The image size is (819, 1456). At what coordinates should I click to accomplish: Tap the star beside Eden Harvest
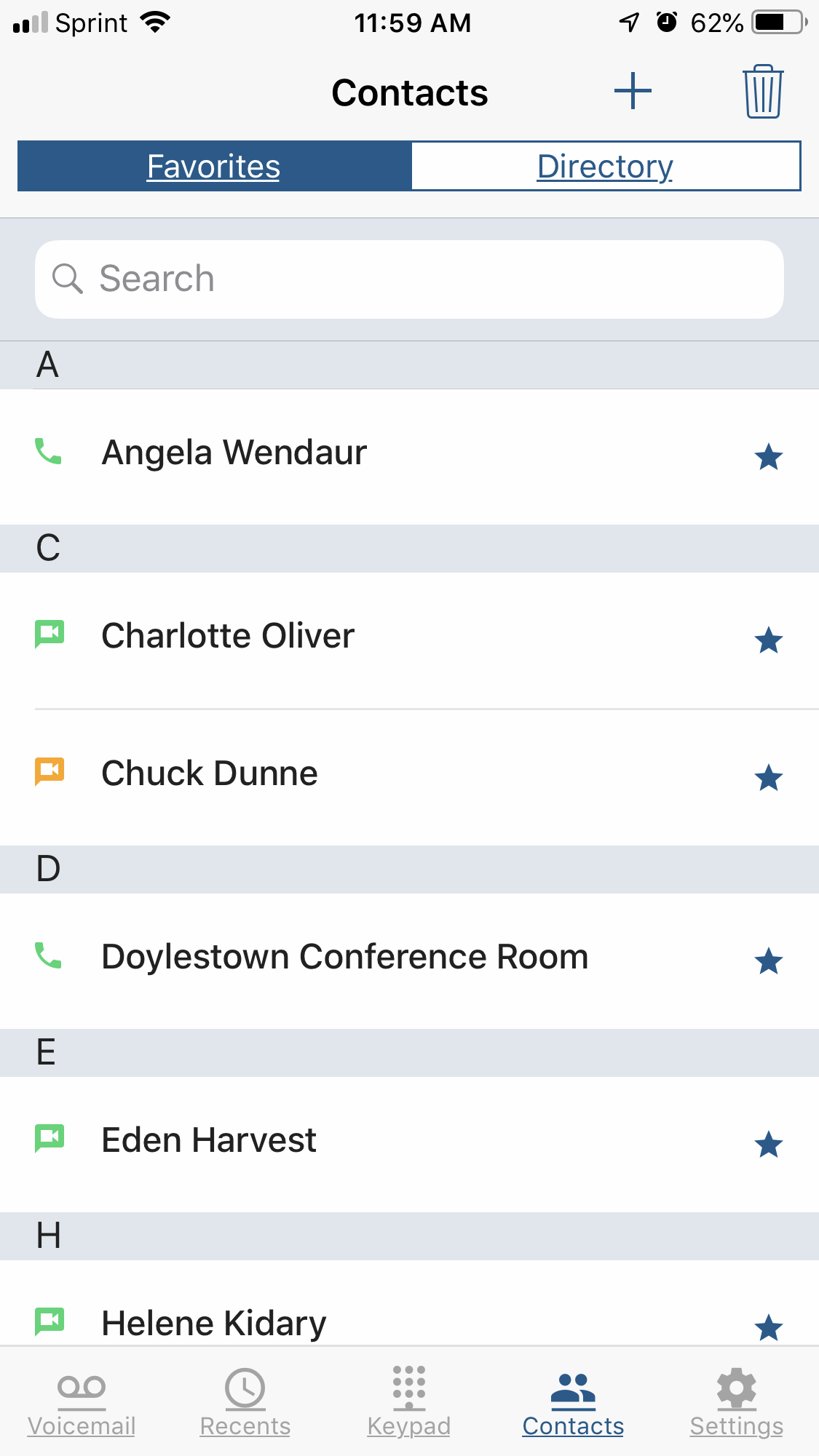point(768,1145)
